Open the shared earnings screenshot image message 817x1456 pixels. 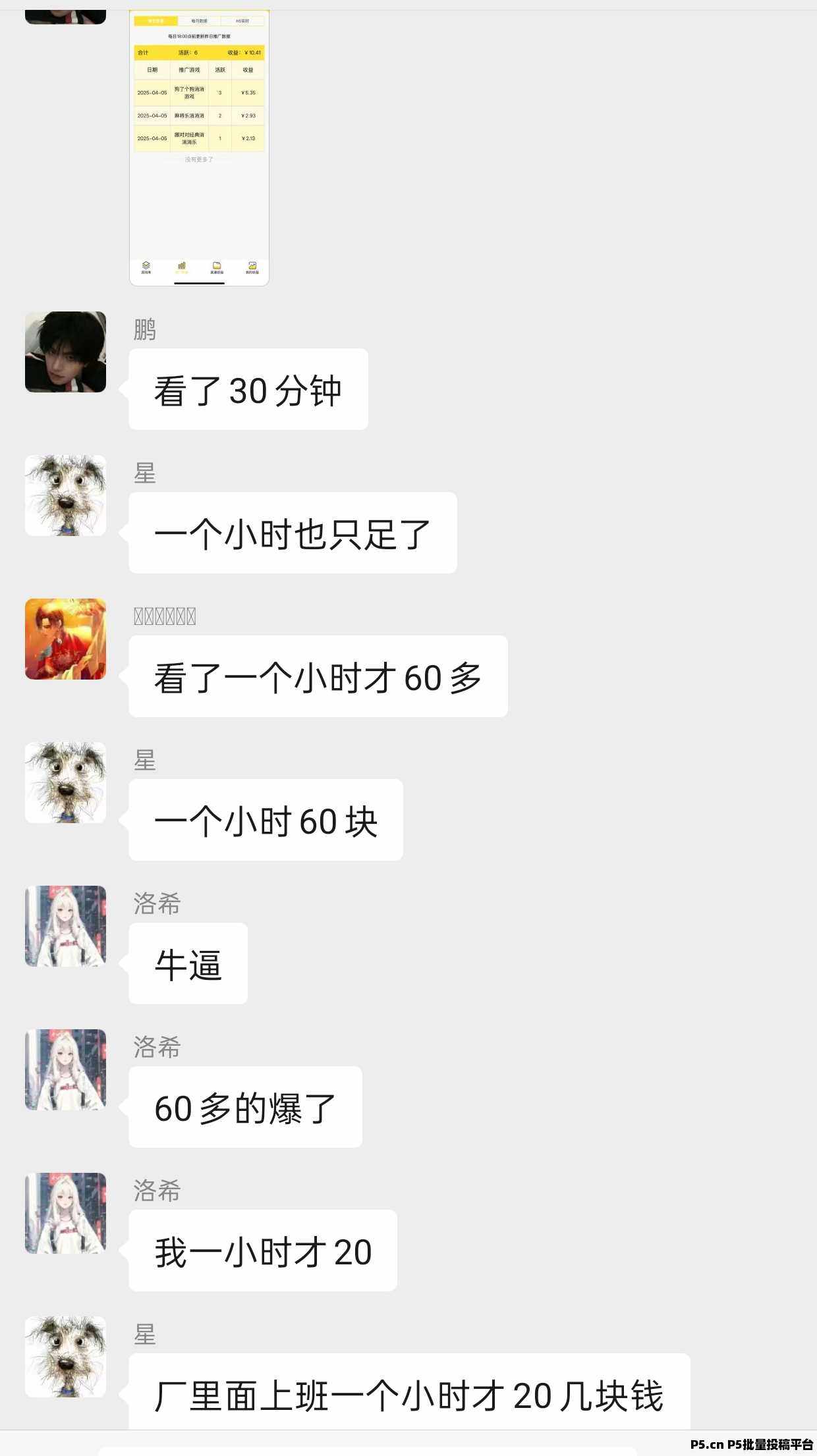199,148
